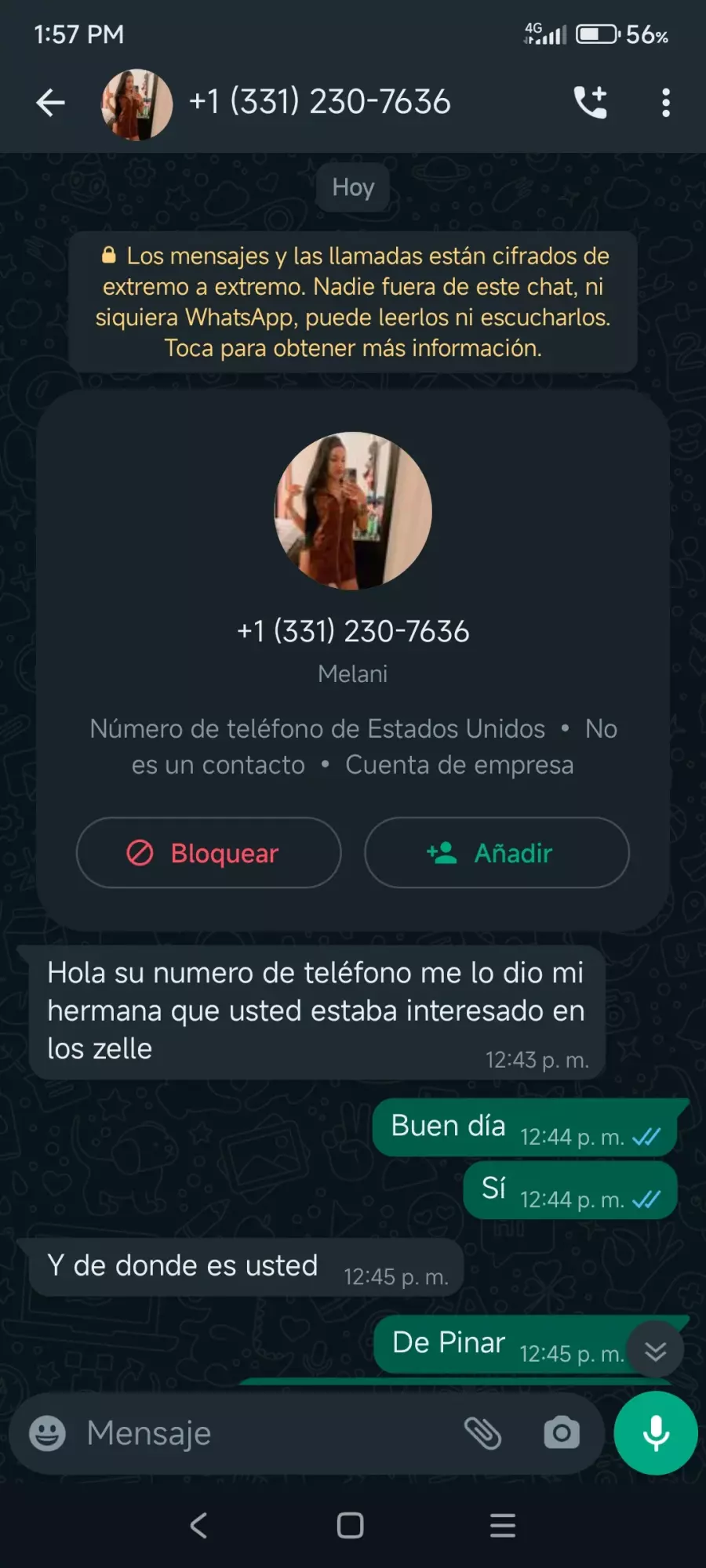View the large profile picture in the contact card

pos(353,510)
